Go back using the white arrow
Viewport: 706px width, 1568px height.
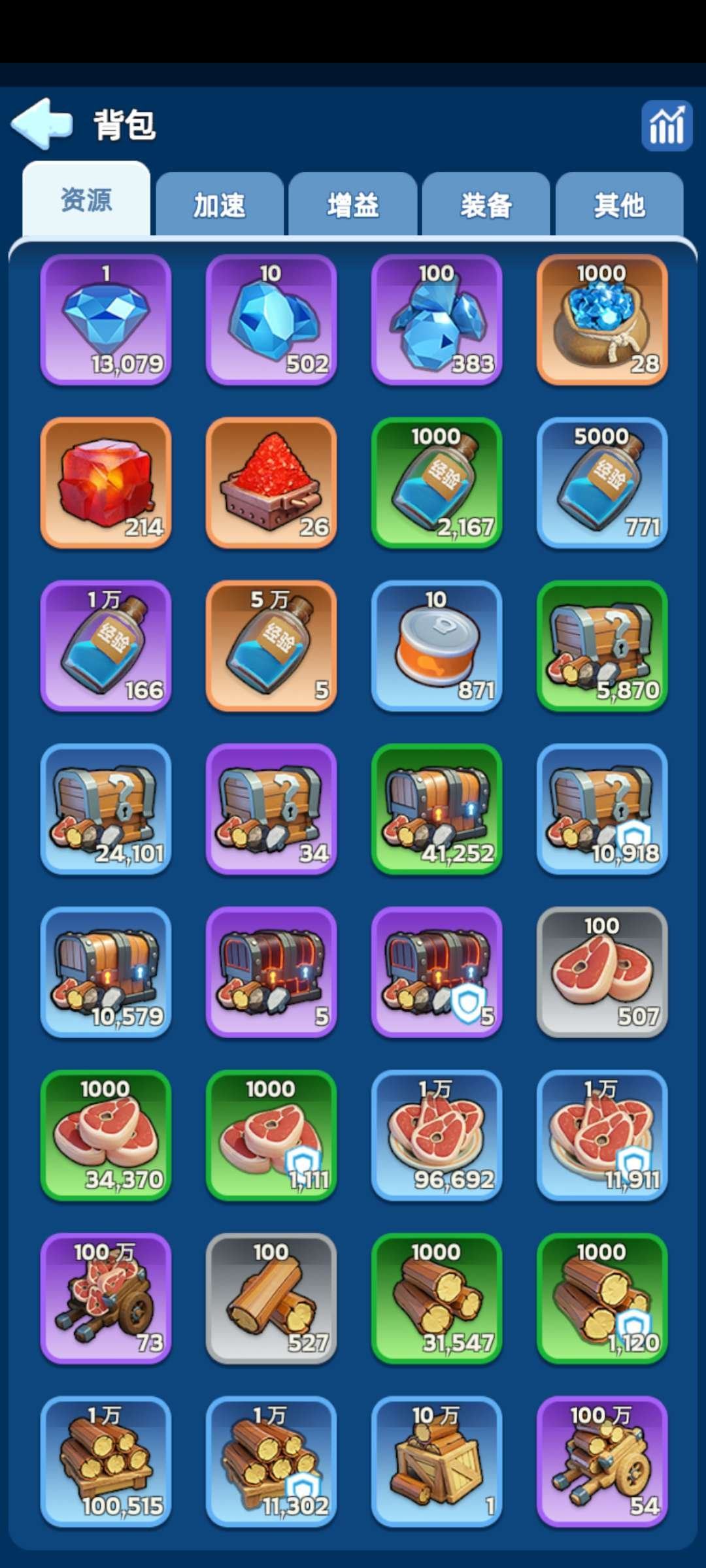[42, 123]
